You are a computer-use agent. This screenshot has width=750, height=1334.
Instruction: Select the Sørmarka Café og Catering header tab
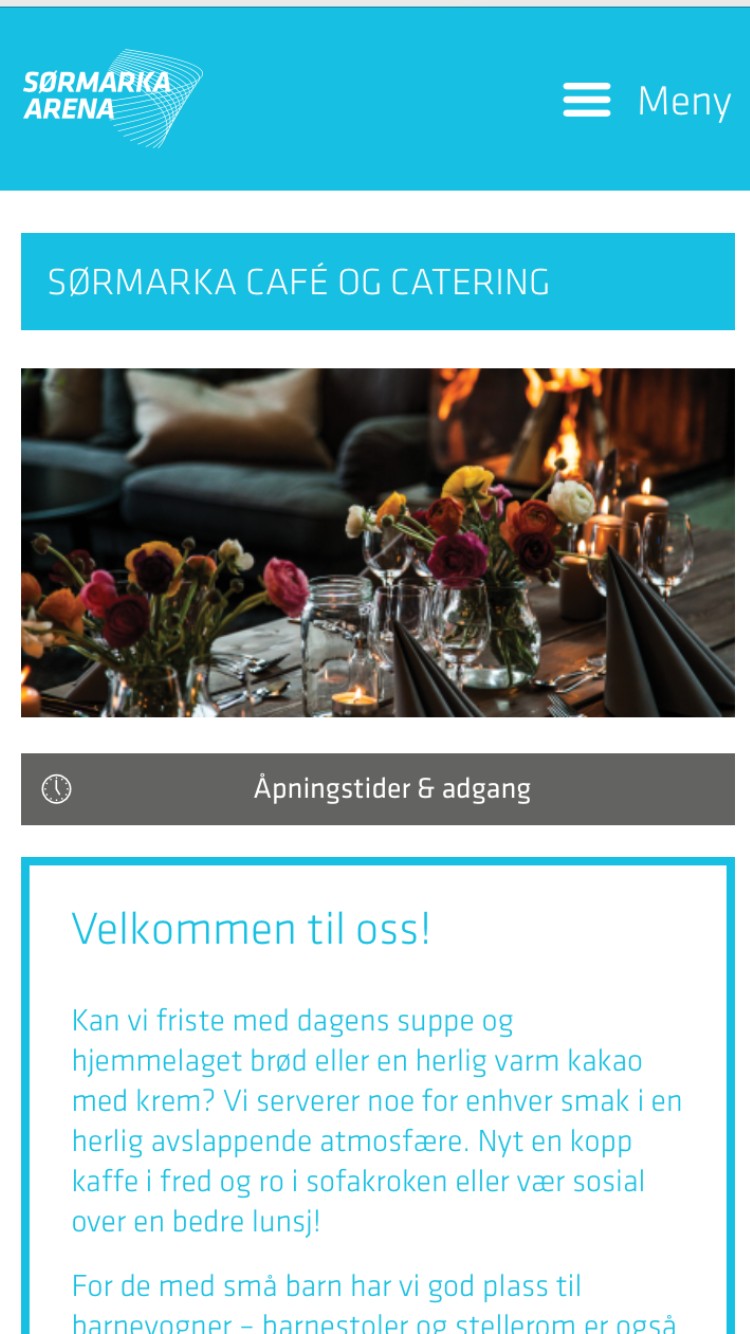click(x=377, y=281)
